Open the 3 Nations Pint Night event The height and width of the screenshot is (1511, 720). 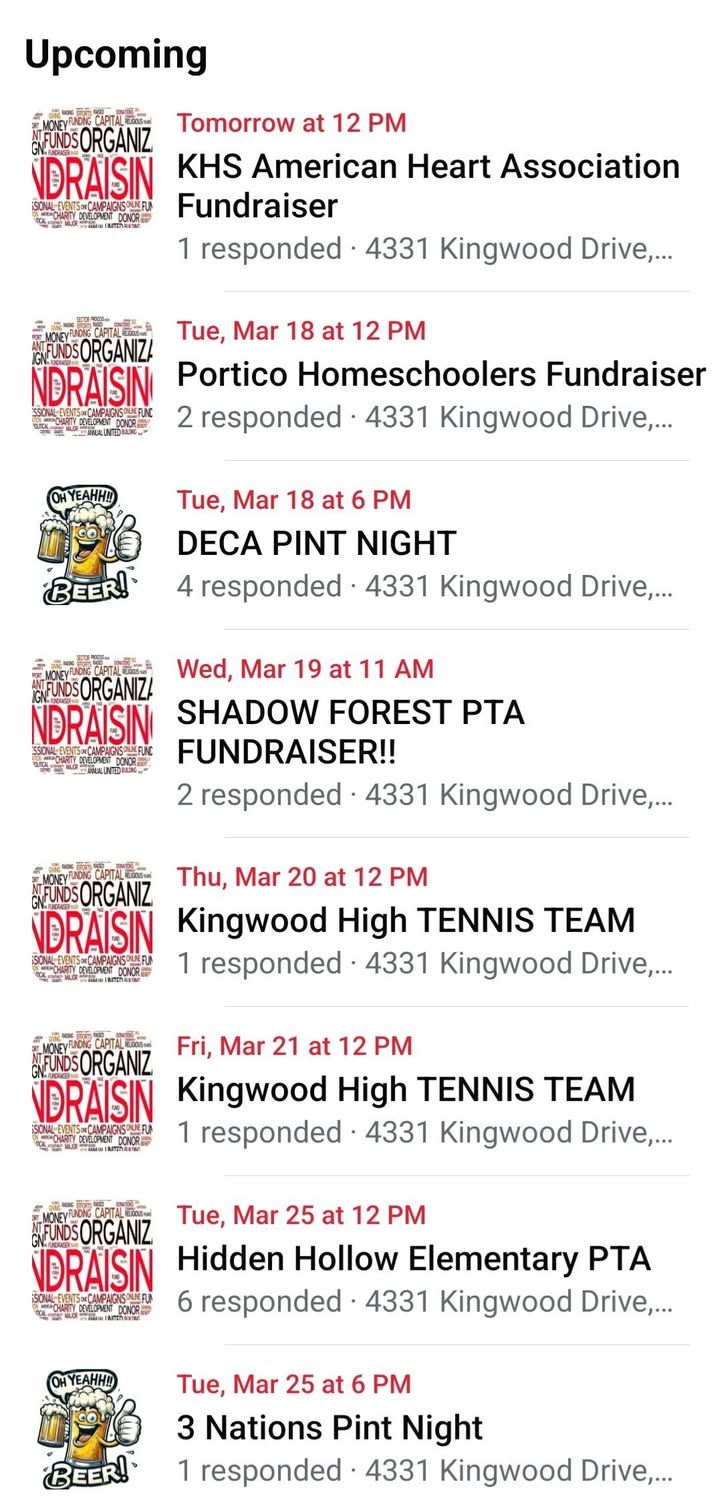pos(330,1427)
